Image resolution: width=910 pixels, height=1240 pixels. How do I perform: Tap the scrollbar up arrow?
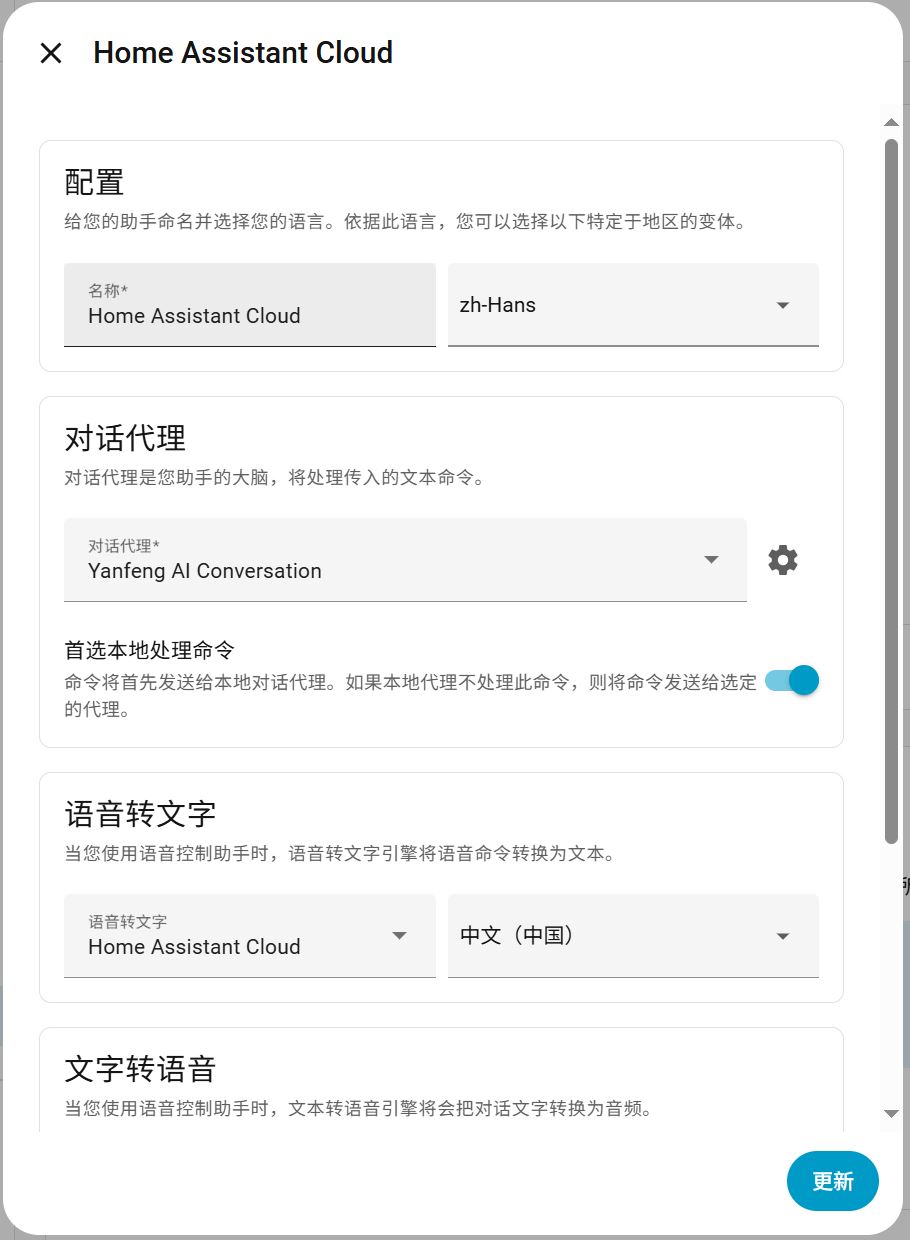click(892, 122)
